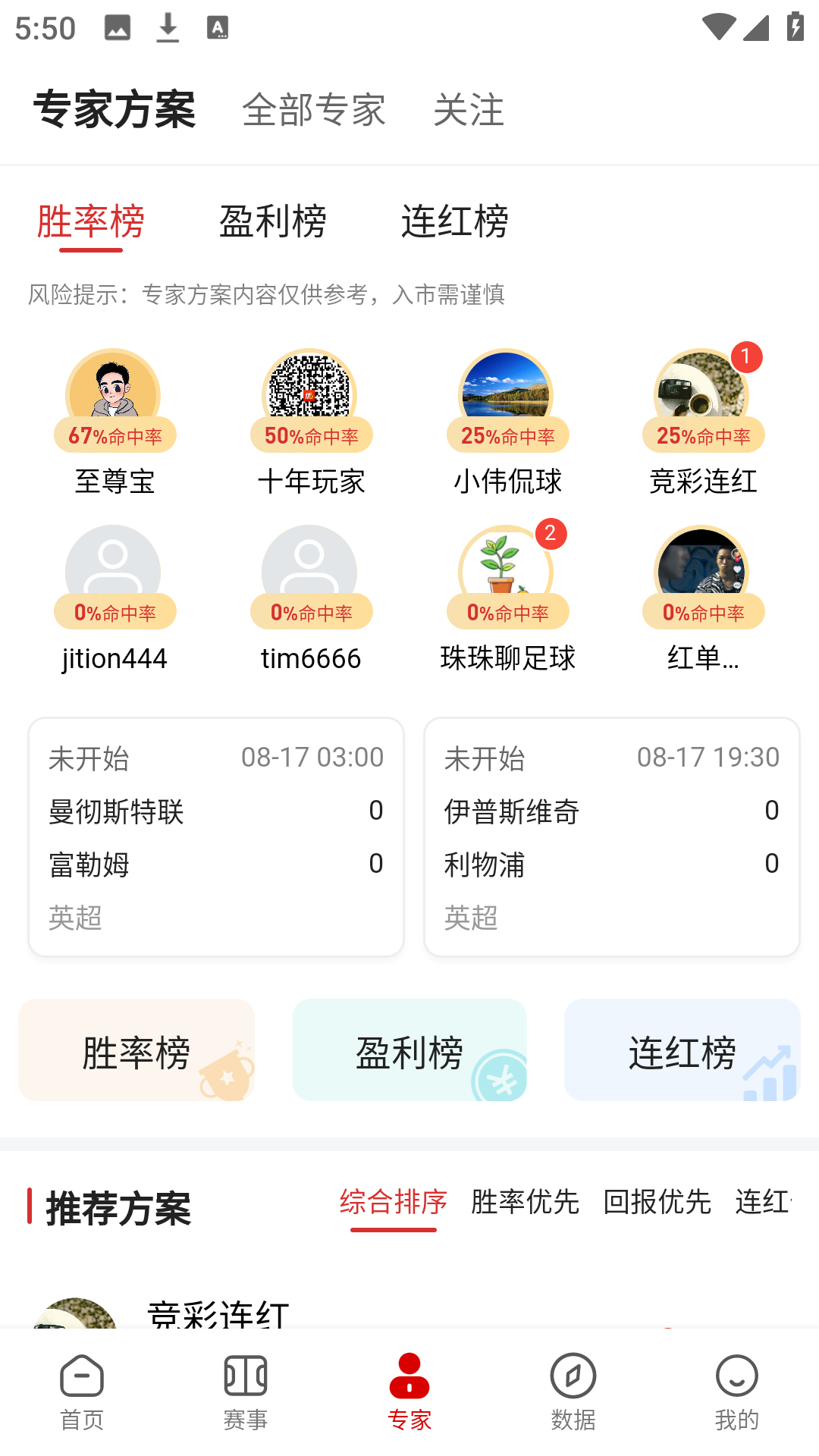Select the 盈利榜 ranking tab
Viewport: 819px width, 1456px height.
272,221
